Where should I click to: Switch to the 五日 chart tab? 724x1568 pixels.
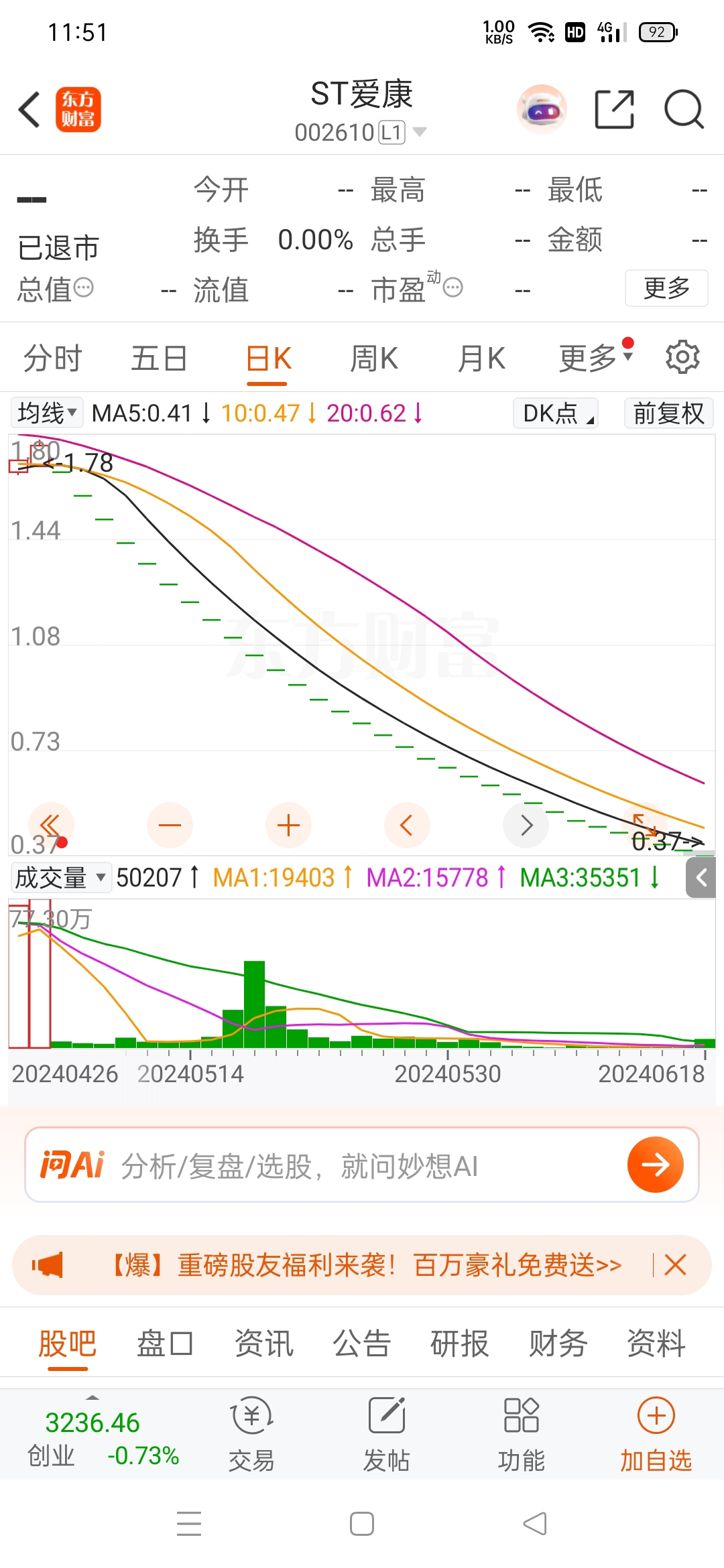coord(159,358)
